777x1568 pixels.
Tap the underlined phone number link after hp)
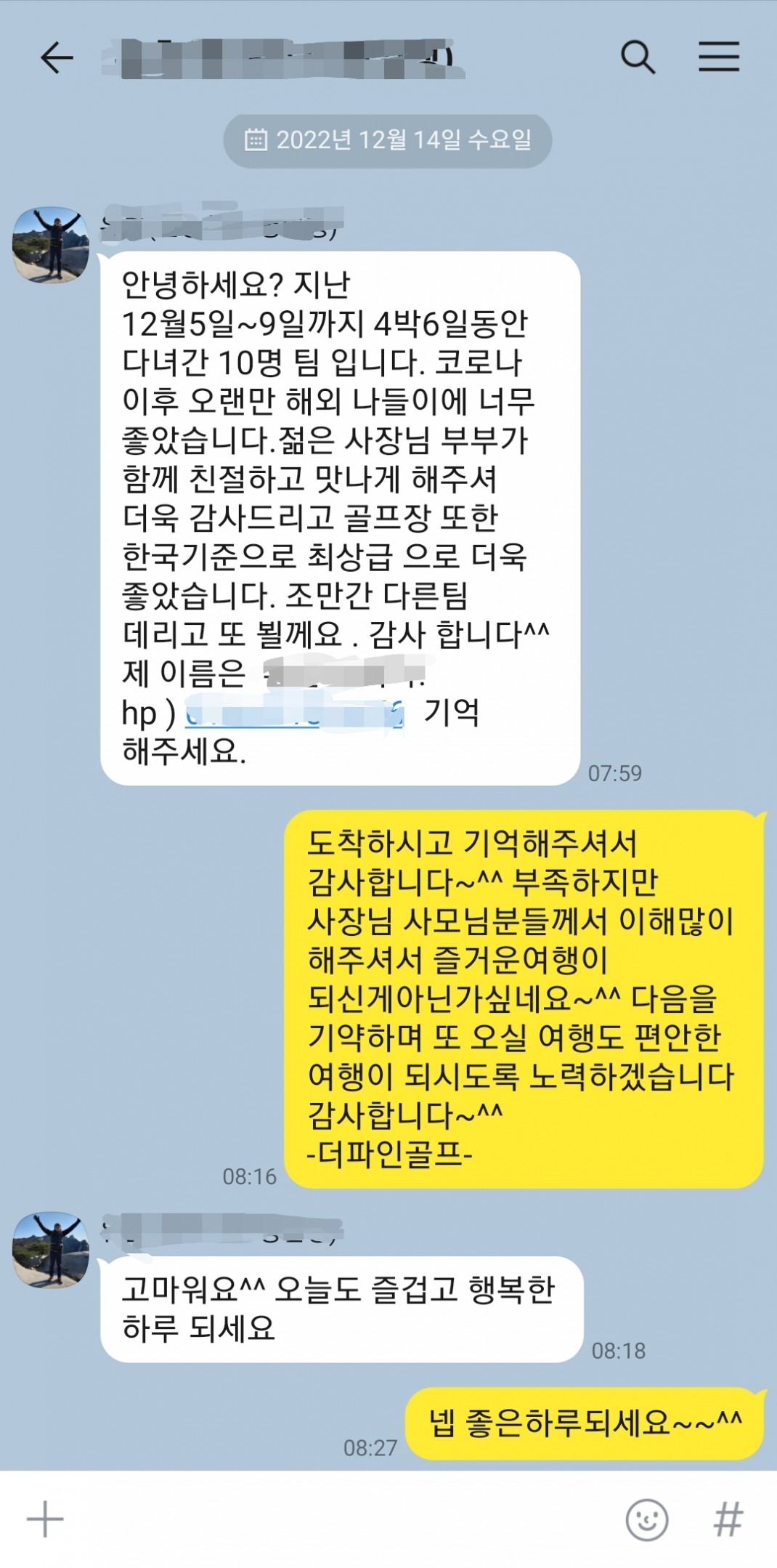294,715
